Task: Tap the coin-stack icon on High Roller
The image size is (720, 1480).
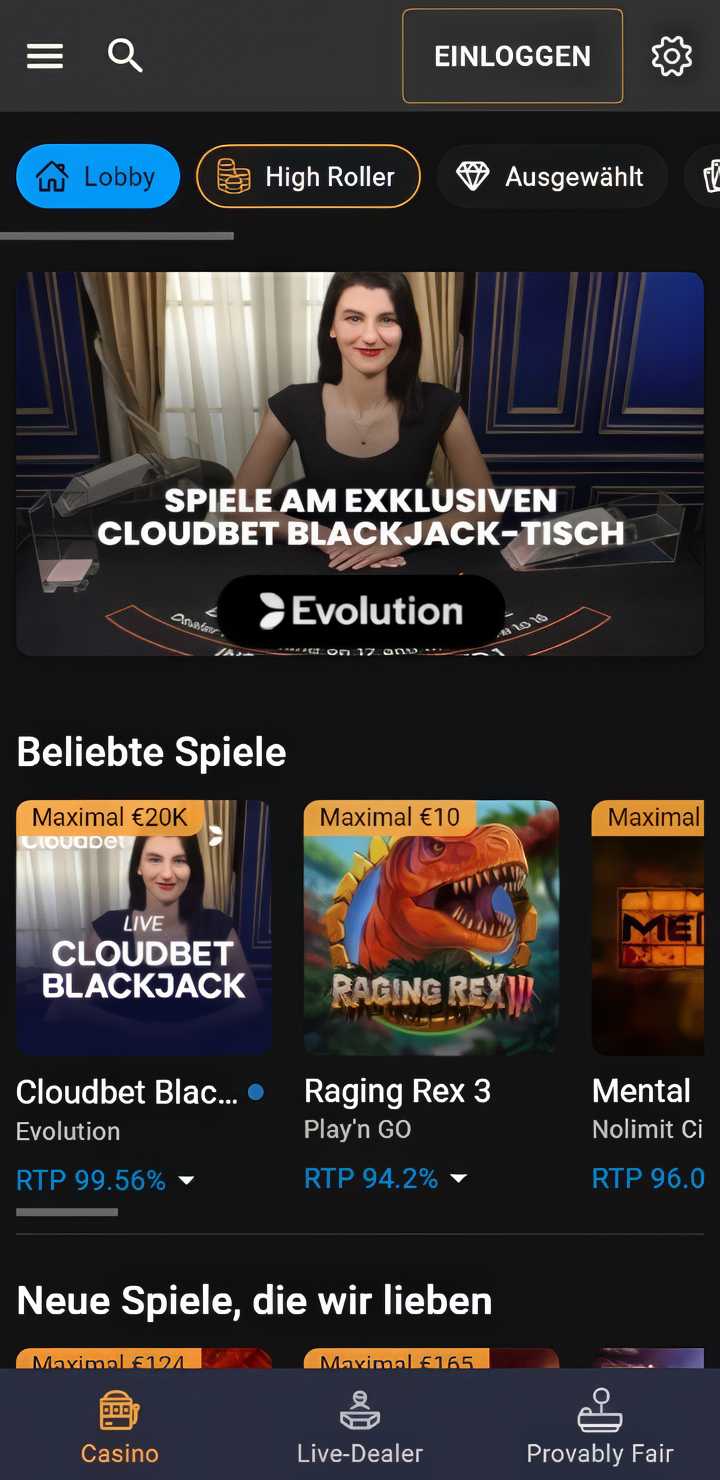Action: coord(229,176)
